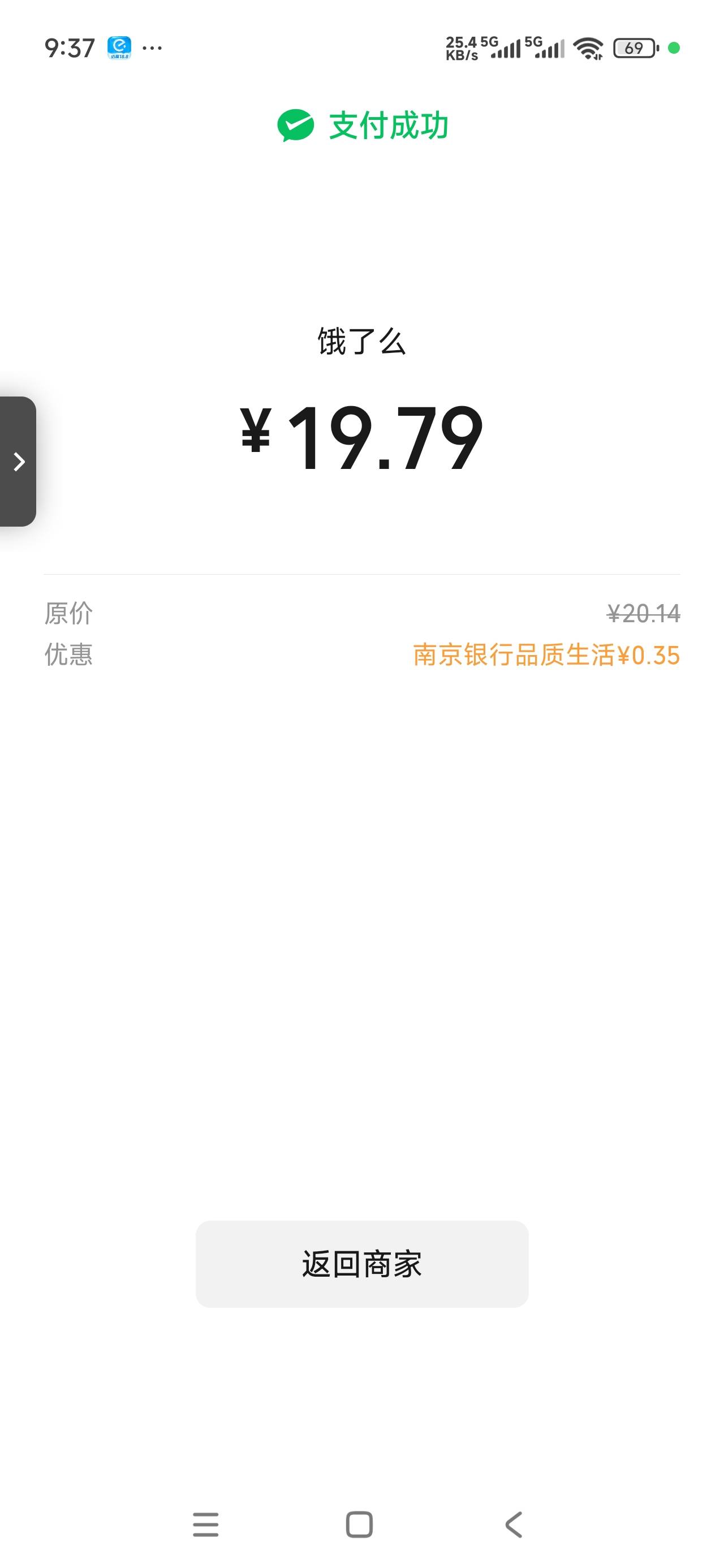
Task: Tap the 返回商家 button
Action: (361, 1264)
